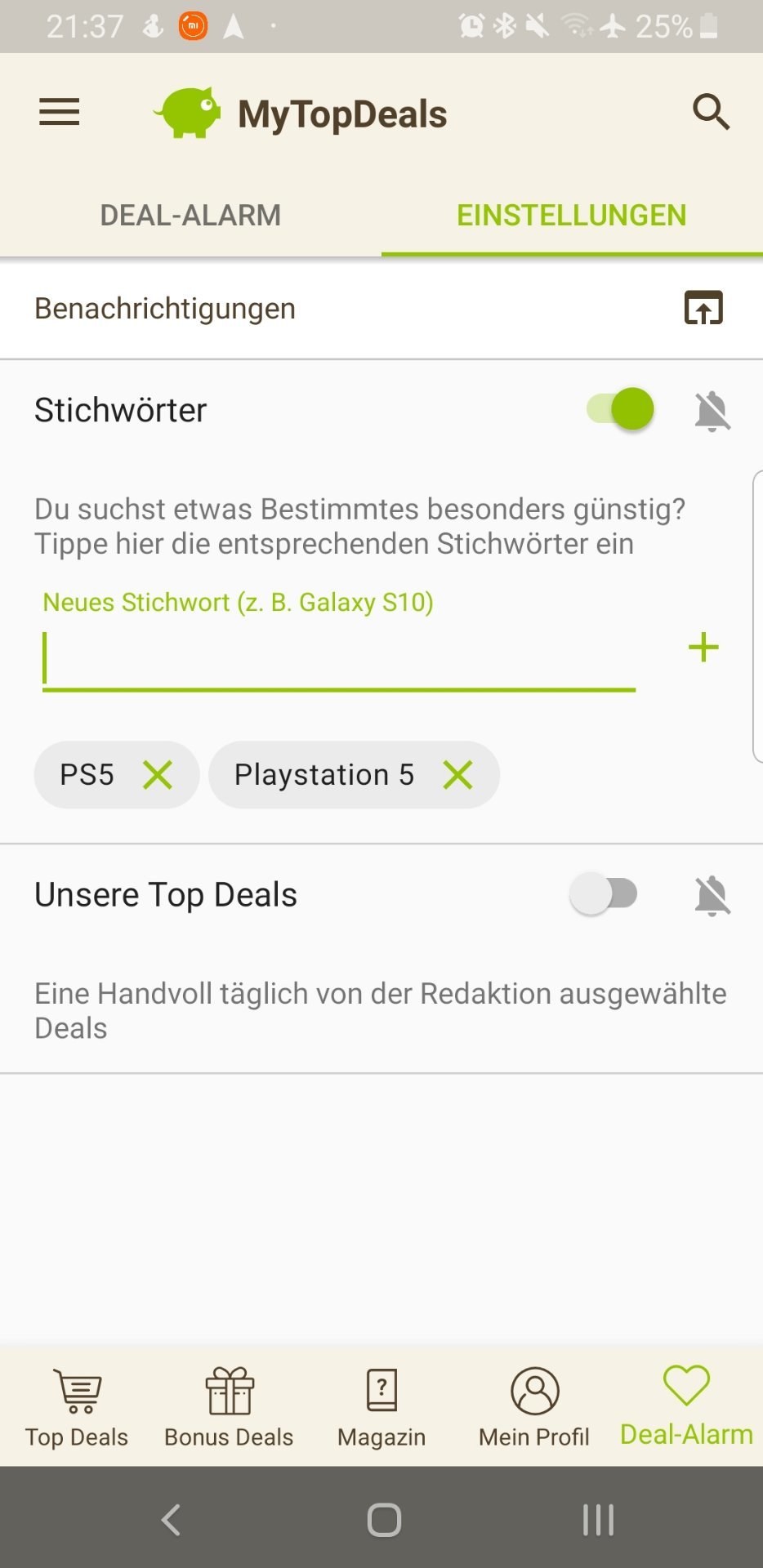This screenshot has height=1568, width=763.
Task: Select the Deal-Alarm bottom tab
Action: 686,1405
